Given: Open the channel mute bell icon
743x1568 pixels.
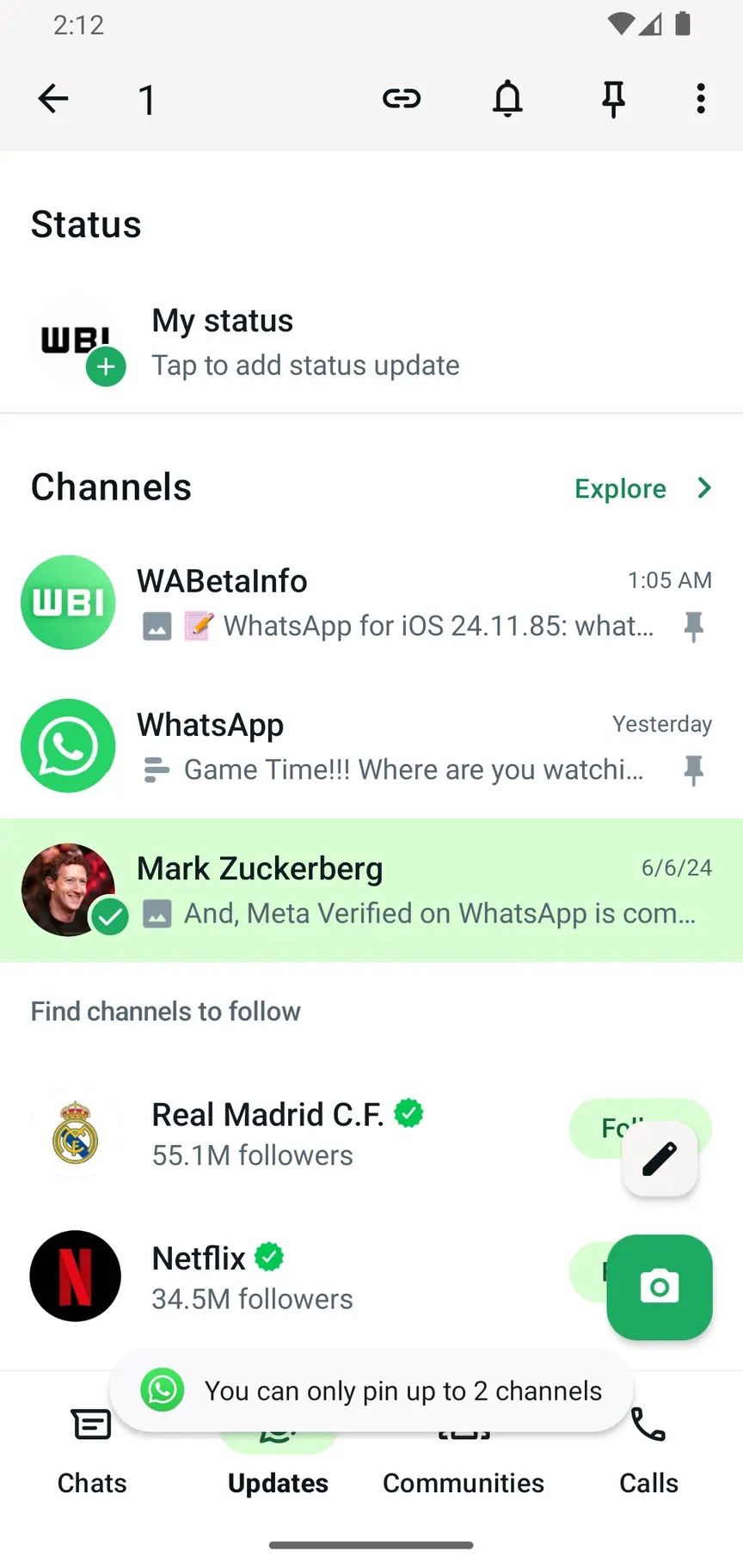Looking at the screenshot, I should (x=507, y=98).
